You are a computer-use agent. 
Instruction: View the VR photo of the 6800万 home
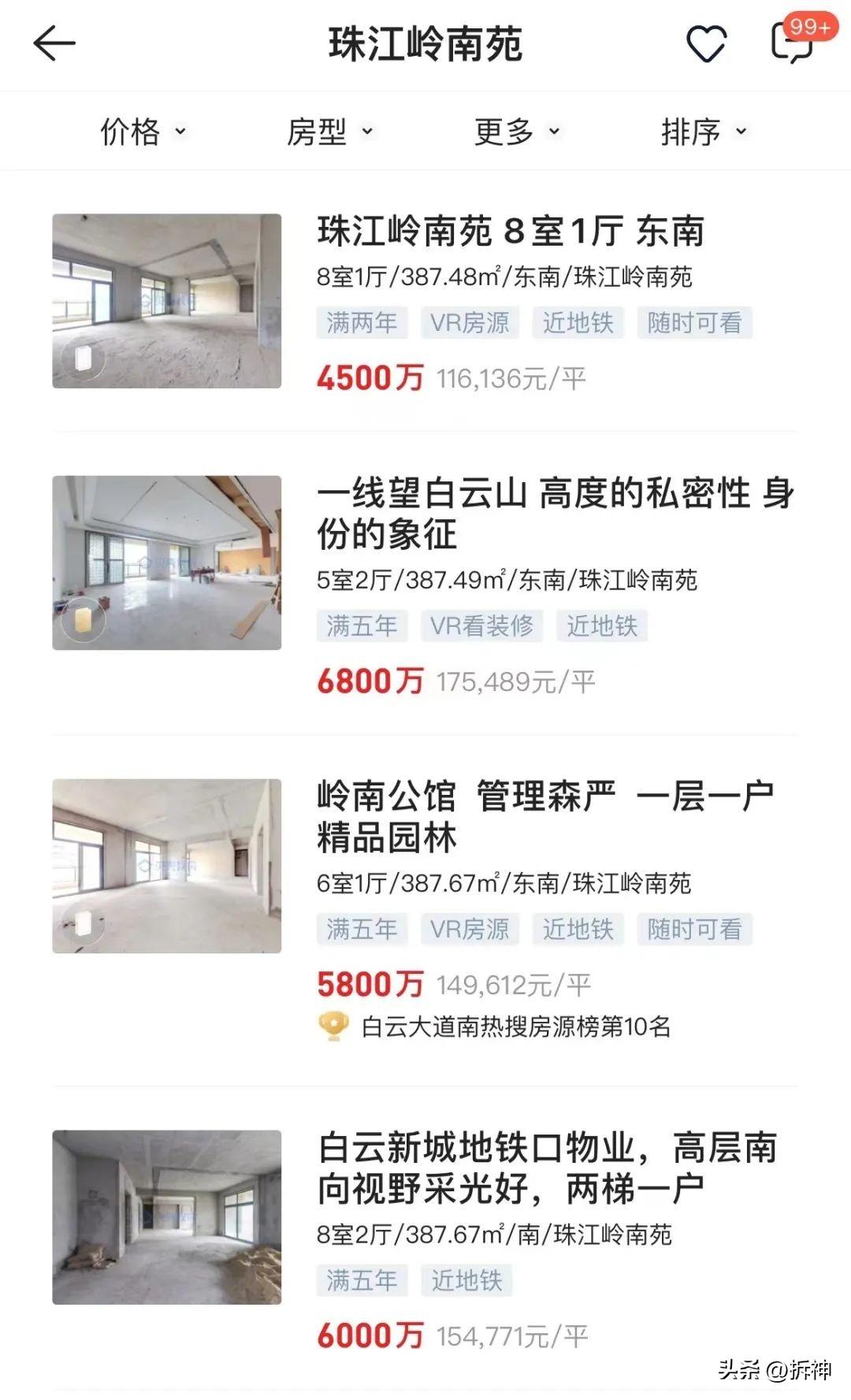(x=166, y=563)
